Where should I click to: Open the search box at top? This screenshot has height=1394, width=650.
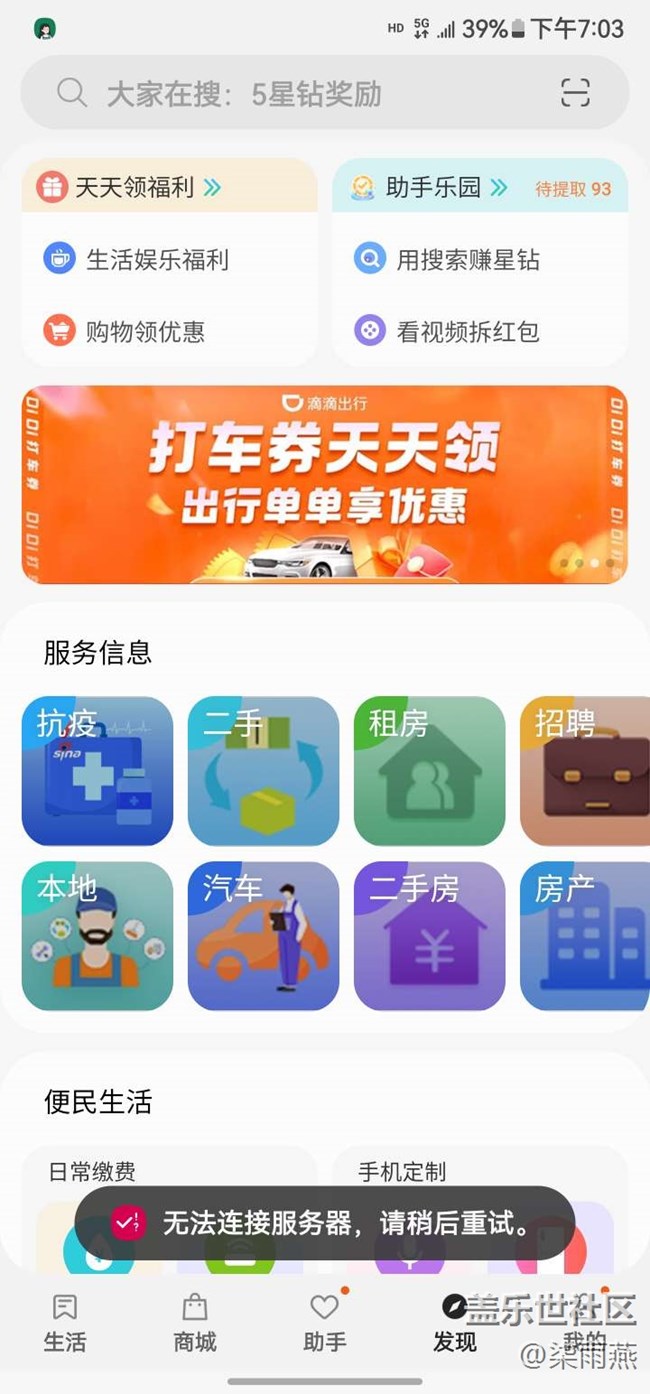coord(300,94)
